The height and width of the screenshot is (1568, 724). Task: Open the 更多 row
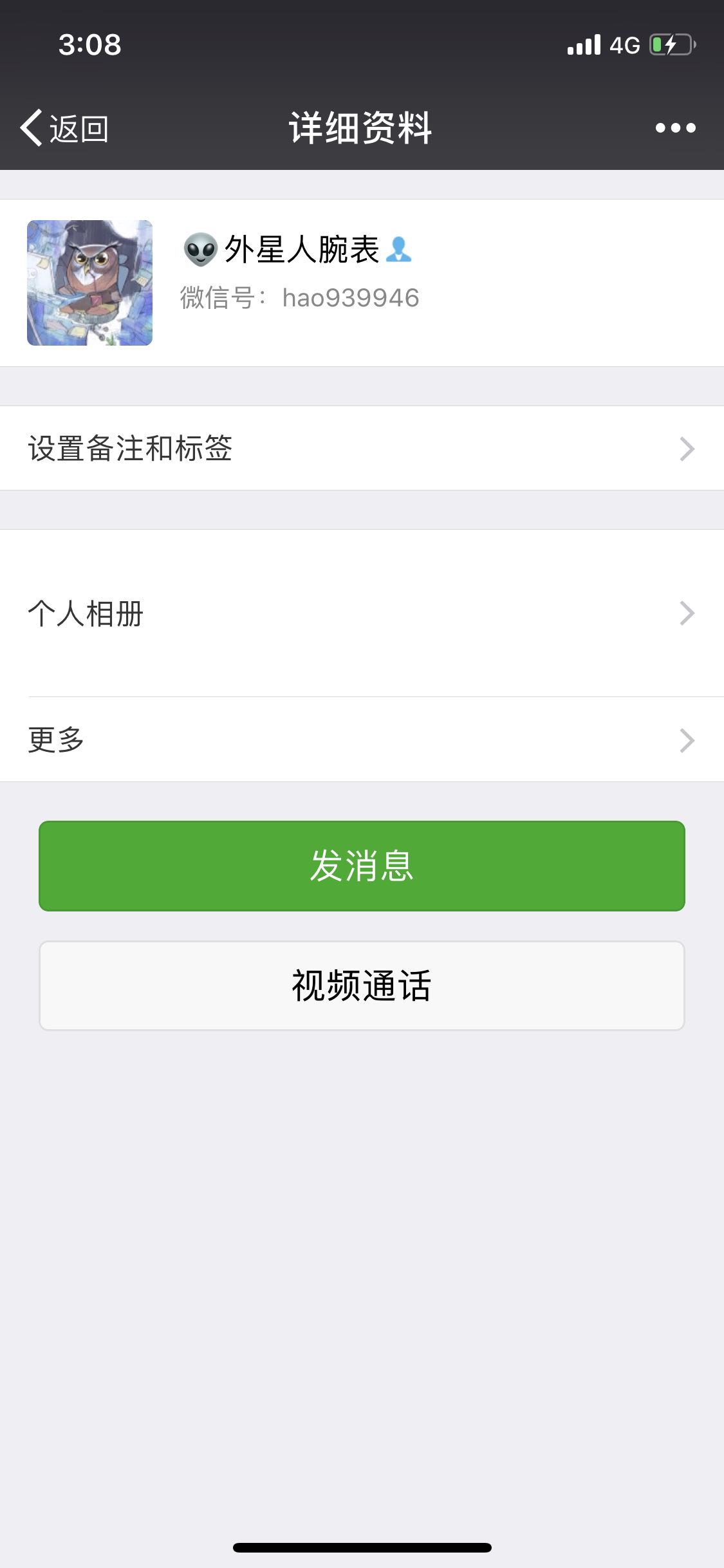click(x=362, y=740)
